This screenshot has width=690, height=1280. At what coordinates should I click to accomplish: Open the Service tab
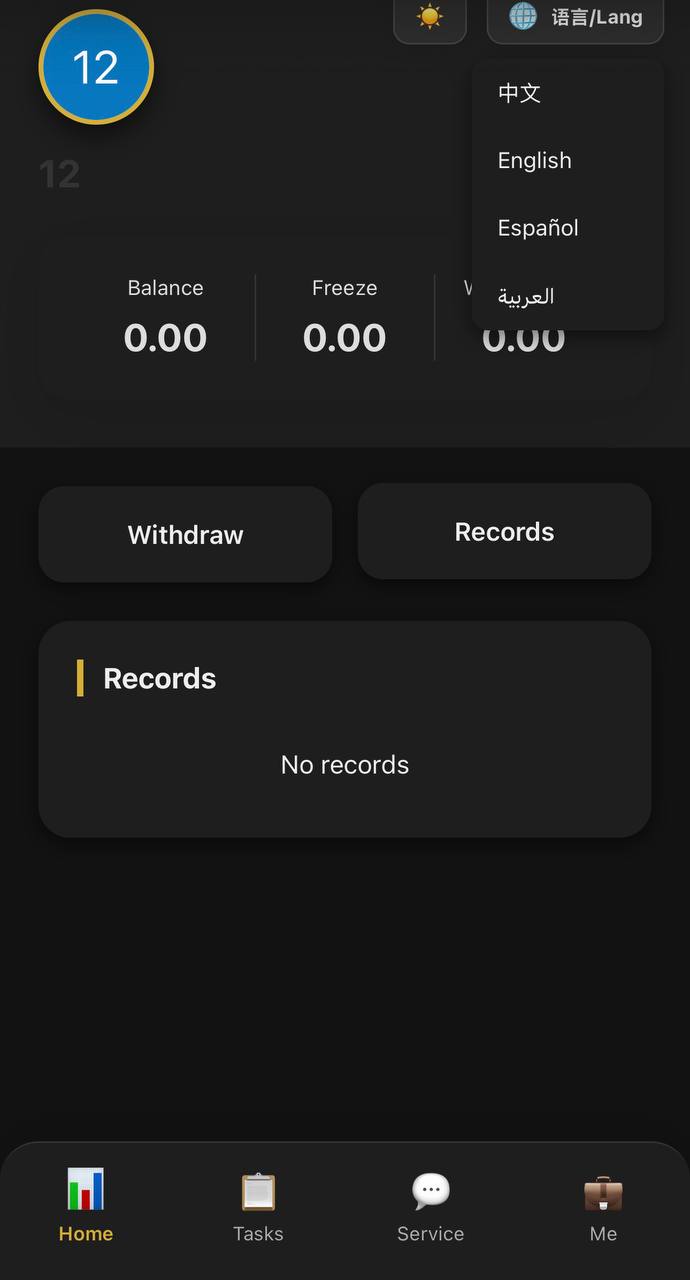point(430,1205)
